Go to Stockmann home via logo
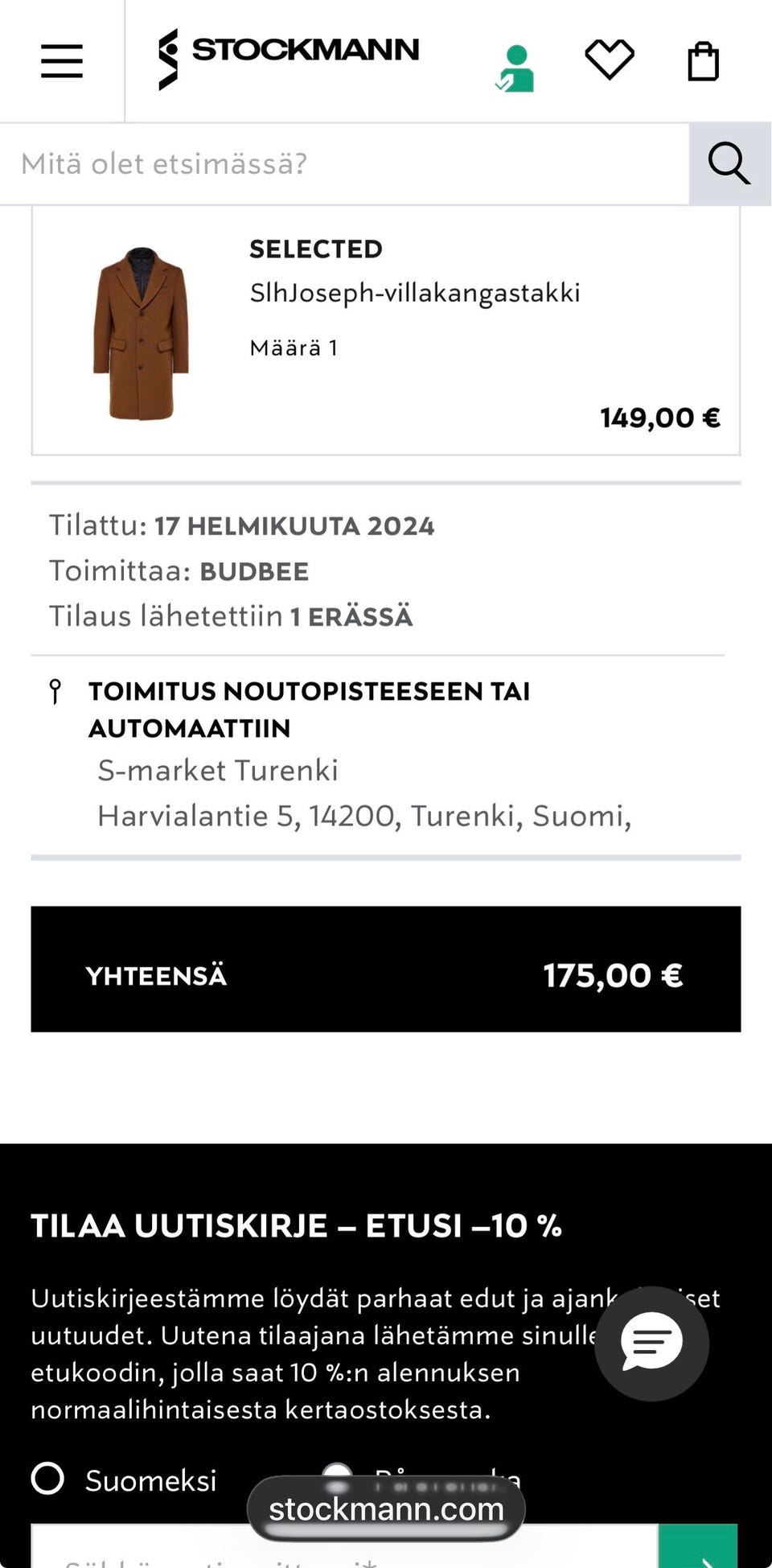The image size is (772, 1568). click(x=289, y=58)
